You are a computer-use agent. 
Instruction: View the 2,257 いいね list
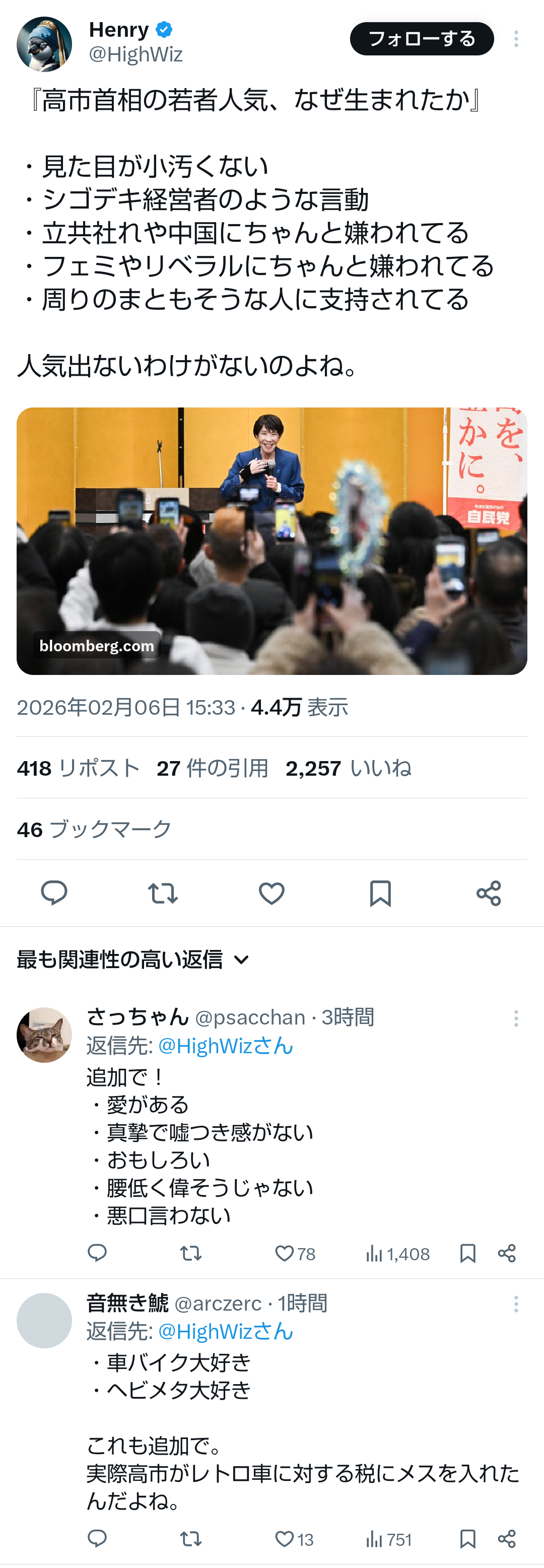(348, 768)
